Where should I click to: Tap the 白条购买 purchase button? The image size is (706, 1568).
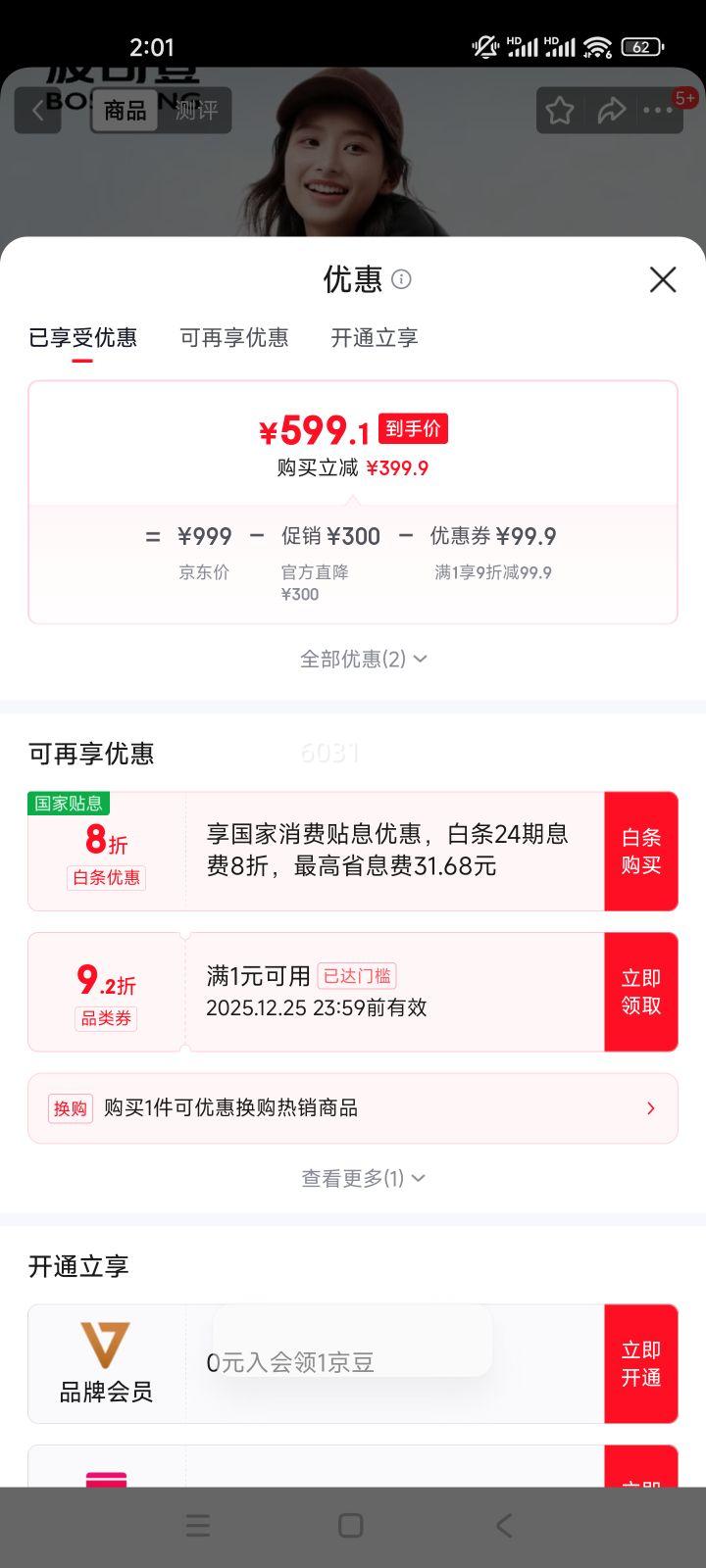point(641,851)
